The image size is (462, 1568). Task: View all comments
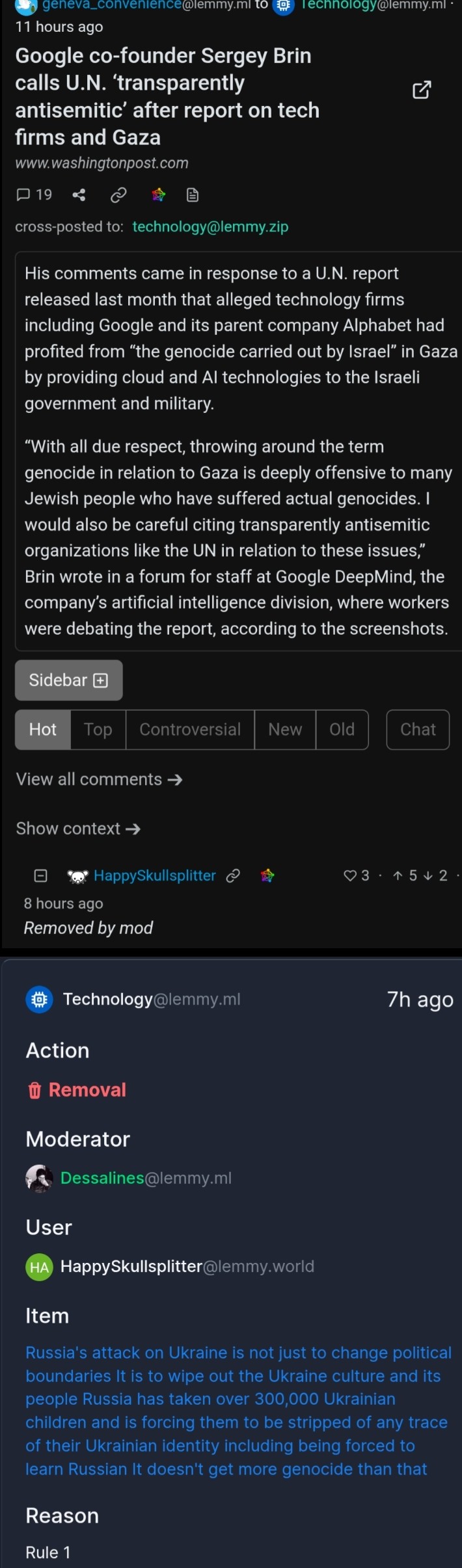(x=99, y=779)
